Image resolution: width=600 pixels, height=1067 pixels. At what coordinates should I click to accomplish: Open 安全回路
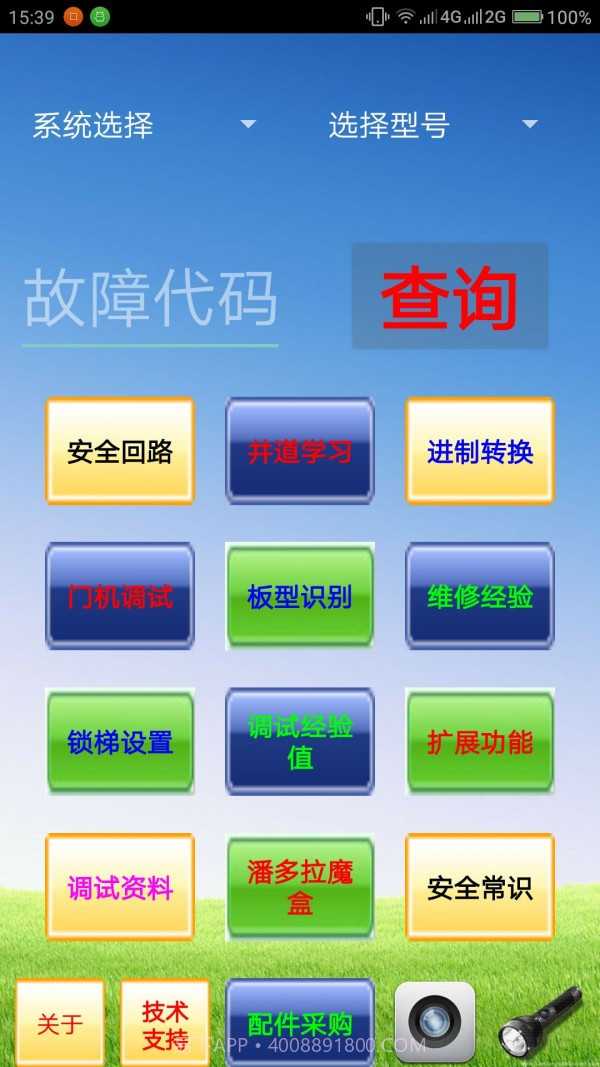[x=120, y=451]
